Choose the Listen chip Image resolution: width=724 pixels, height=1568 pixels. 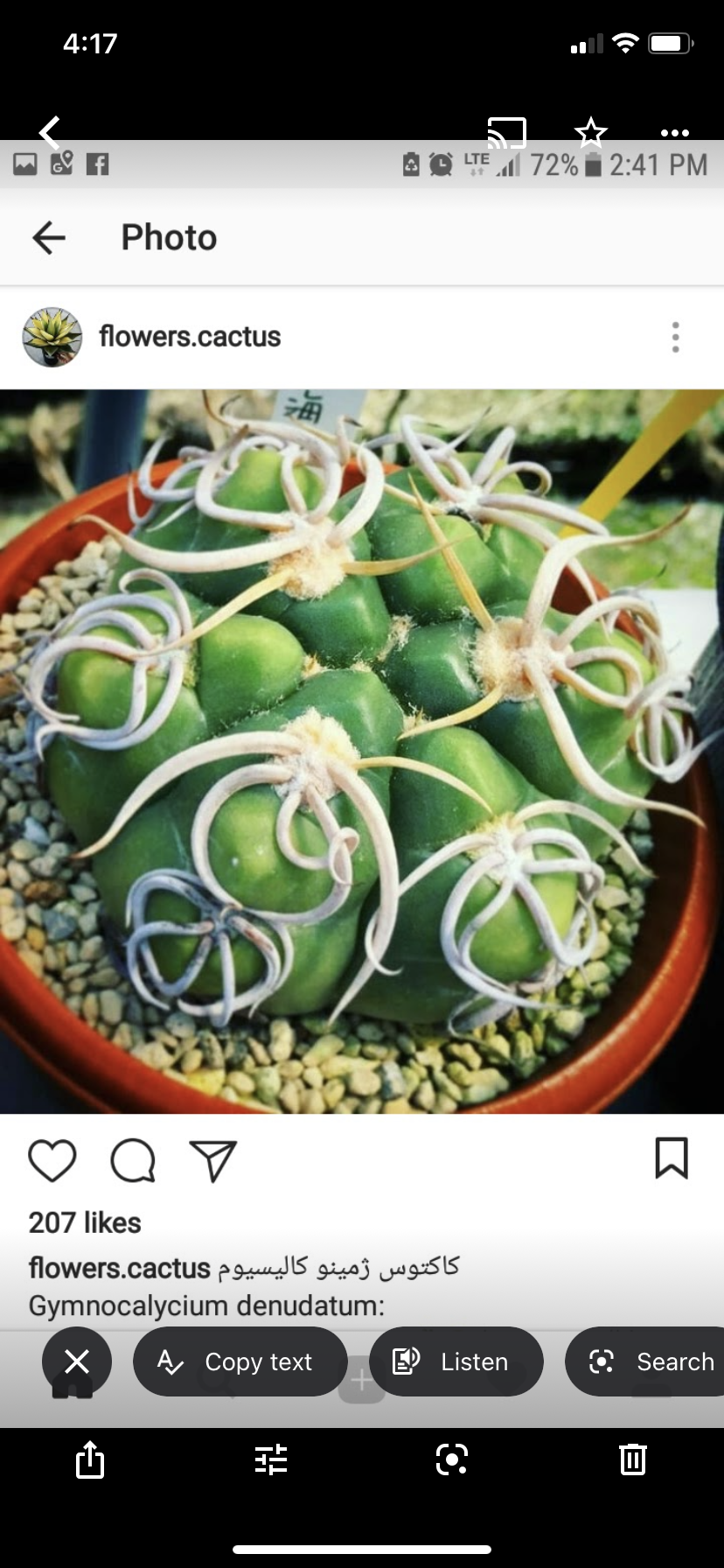tap(456, 1361)
